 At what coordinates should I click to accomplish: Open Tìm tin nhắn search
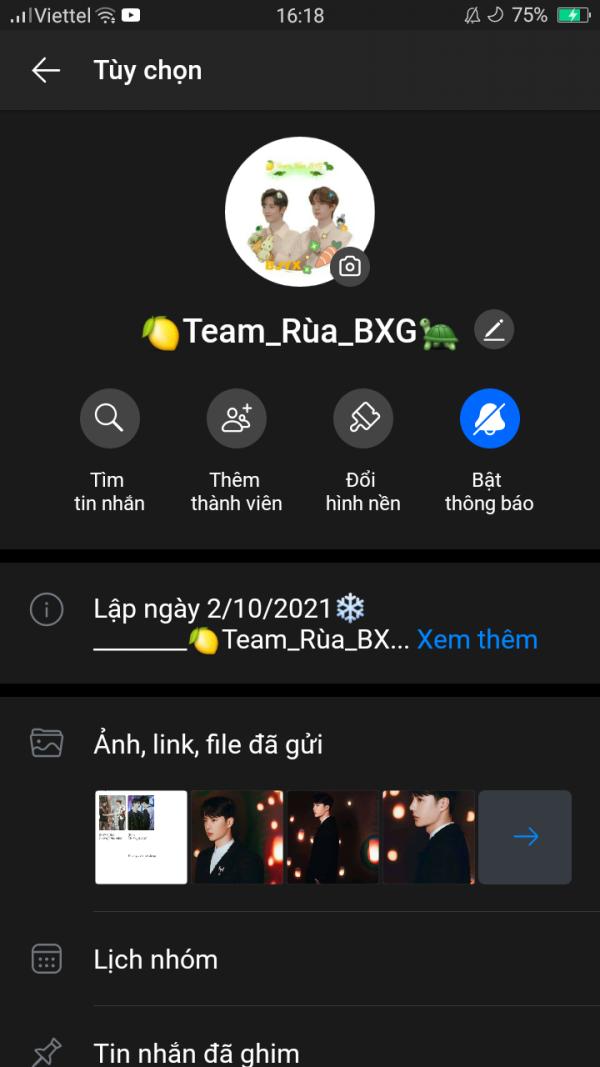click(x=110, y=418)
